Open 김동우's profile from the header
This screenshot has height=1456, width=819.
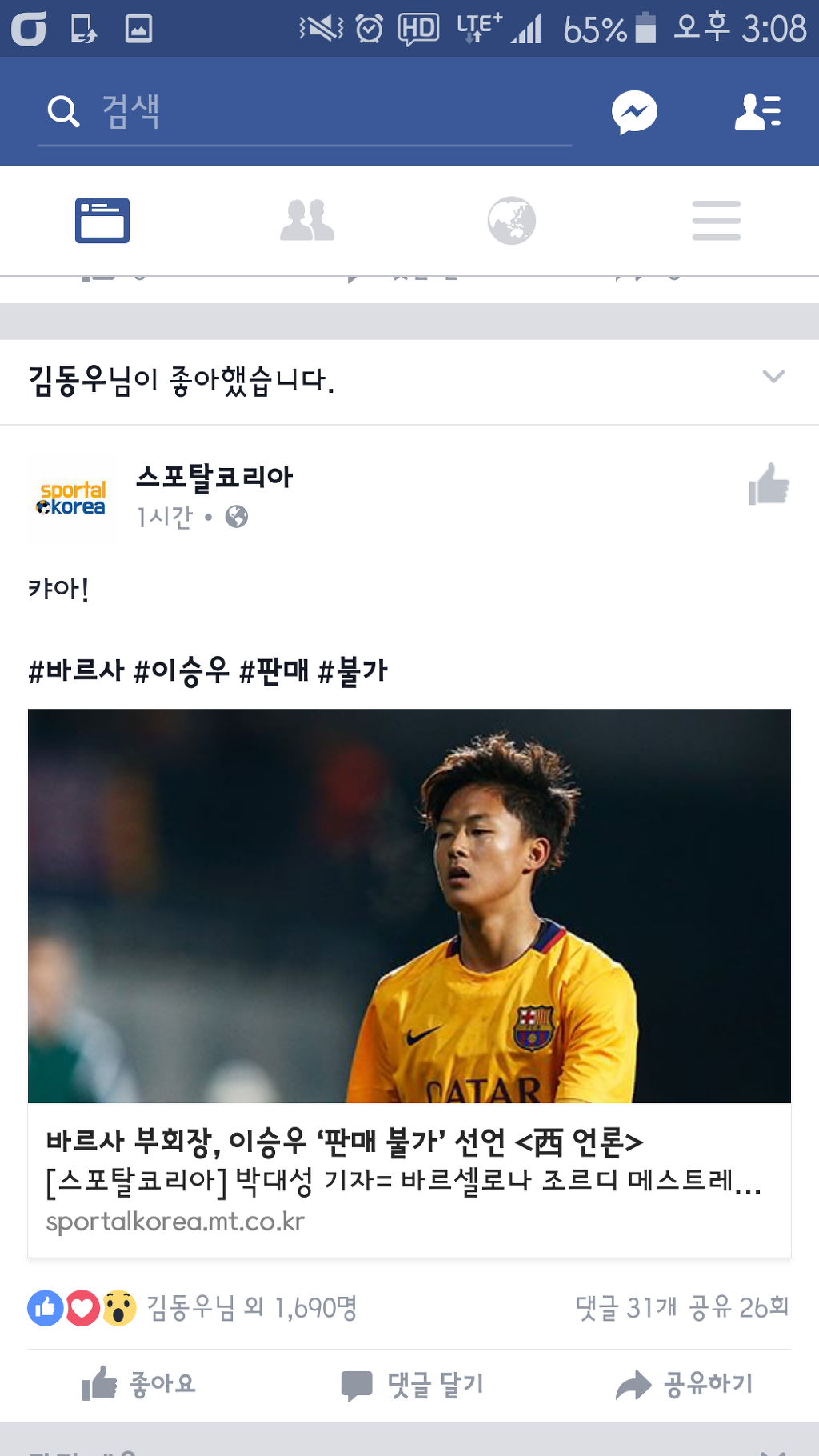67,380
